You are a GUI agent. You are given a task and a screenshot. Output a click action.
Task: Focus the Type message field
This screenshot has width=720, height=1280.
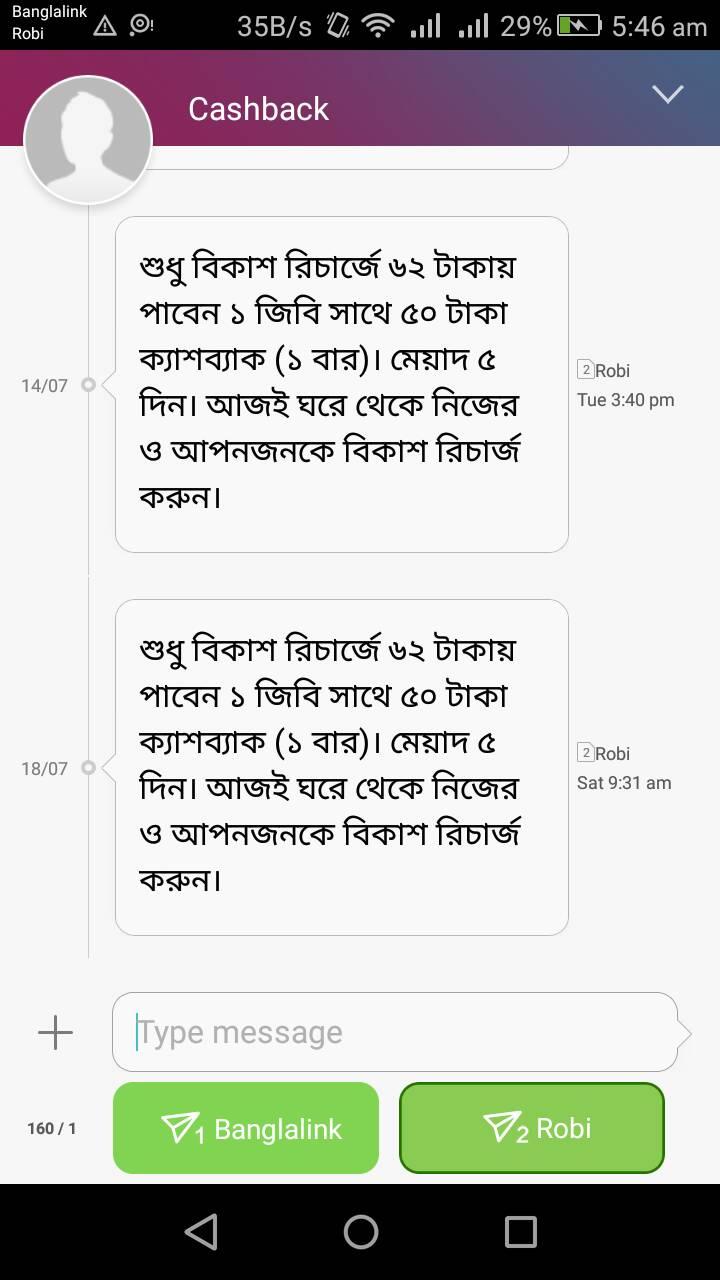(x=395, y=1032)
